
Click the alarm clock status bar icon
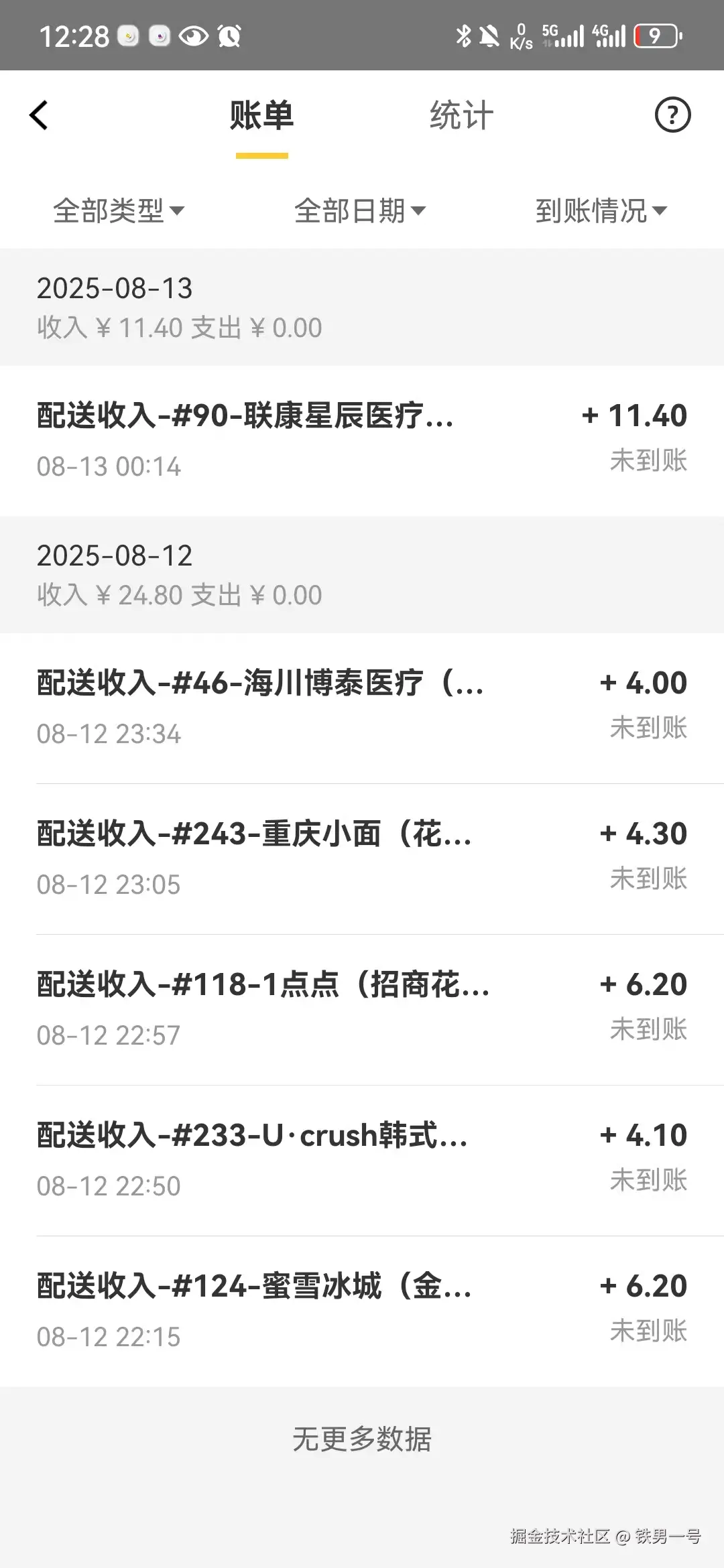[x=228, y=37]
